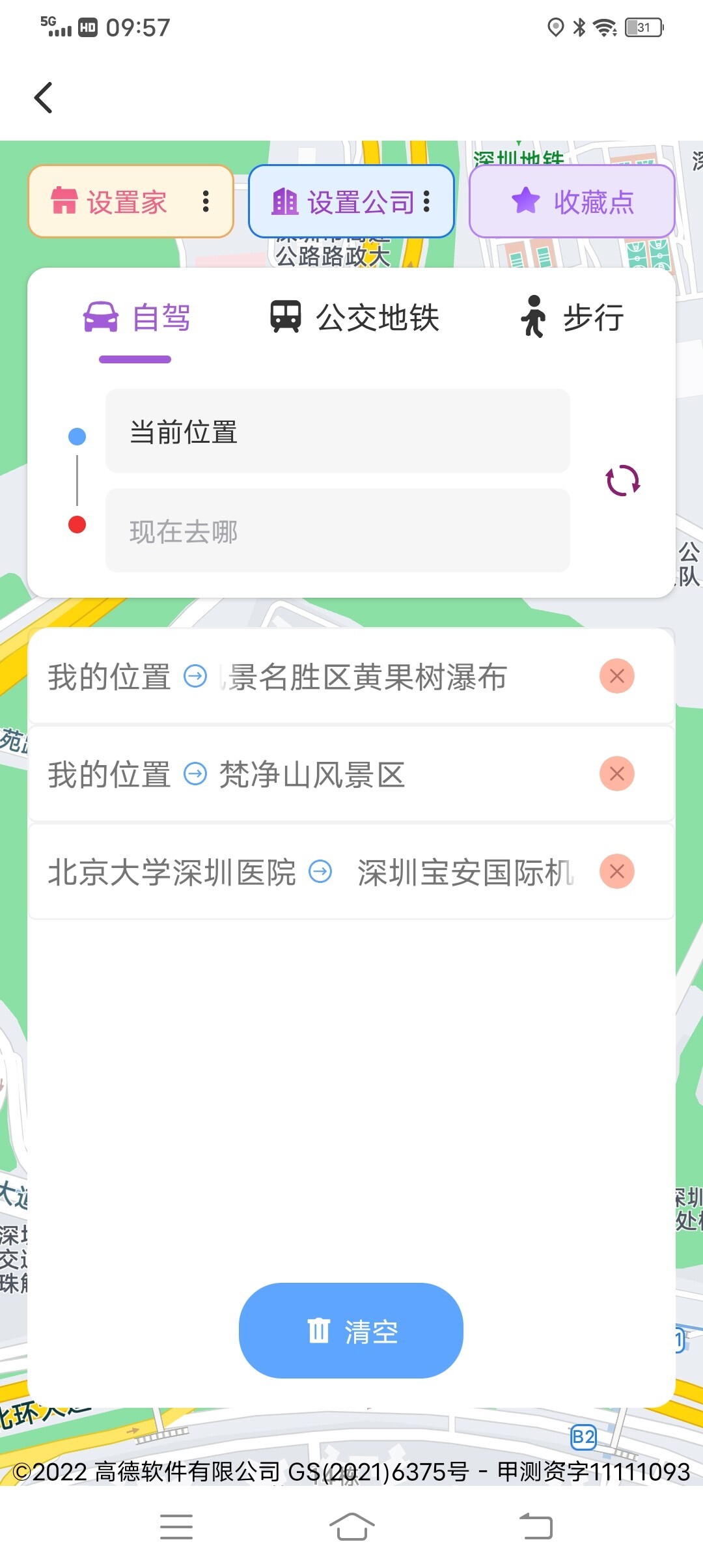Tap the star icon on 收藏点
Viewport: 703px width, 1568px height.
click(x=525, y=201)
